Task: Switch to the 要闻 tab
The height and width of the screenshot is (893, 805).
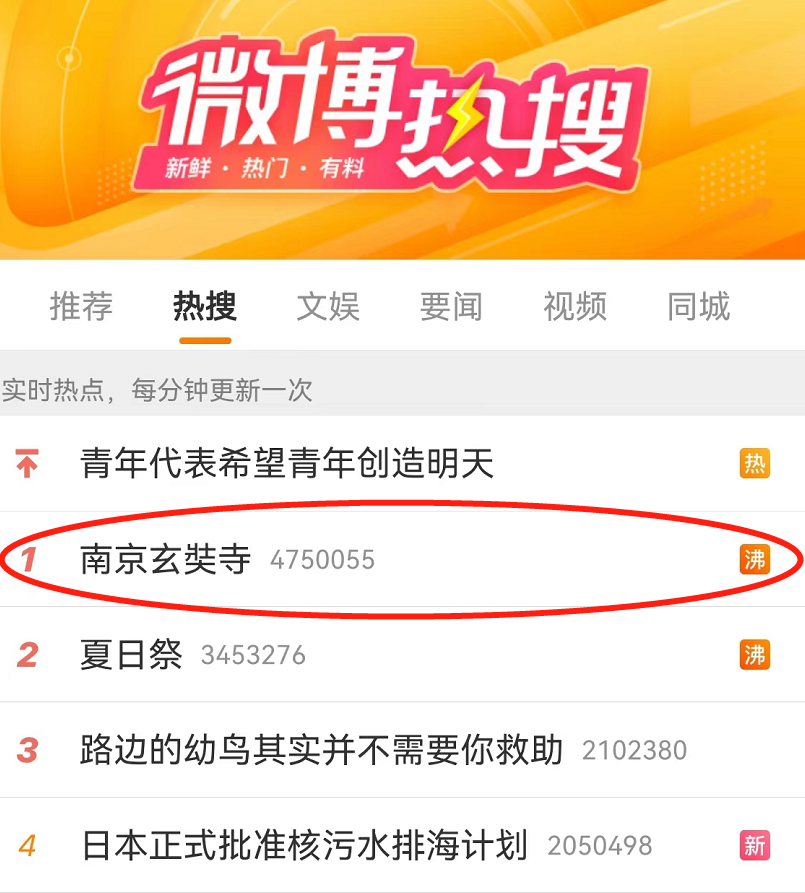Action: click(x=451, y=306)
